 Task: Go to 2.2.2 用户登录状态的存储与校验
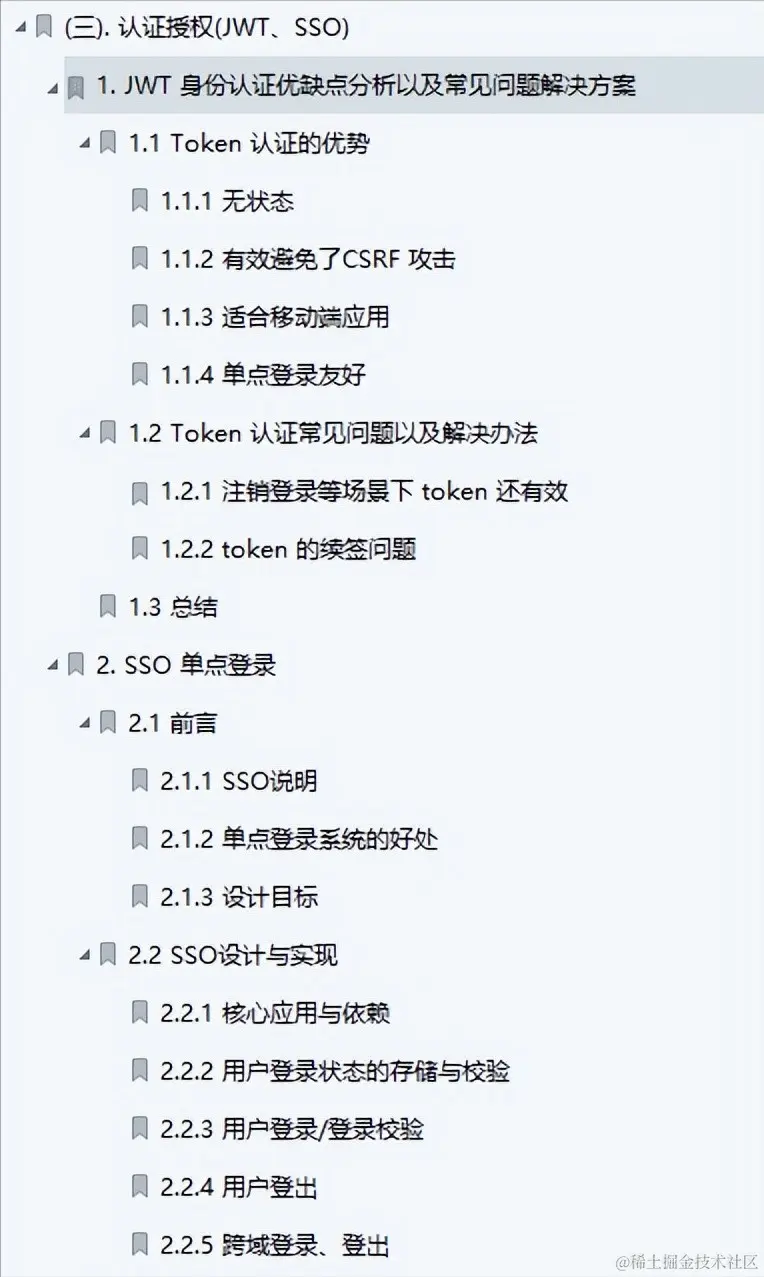[x=335, y=1072]
